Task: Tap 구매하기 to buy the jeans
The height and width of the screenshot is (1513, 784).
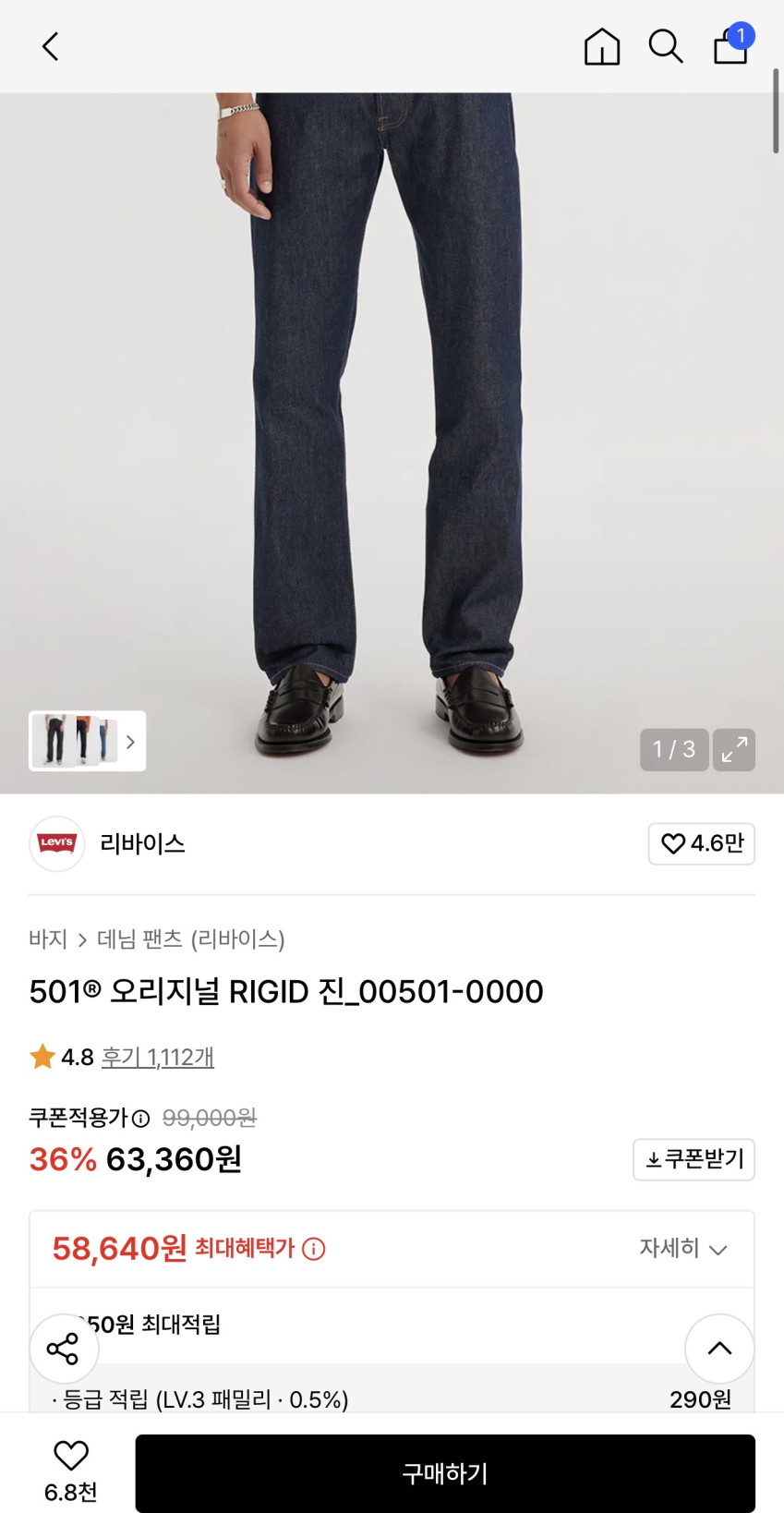Action: (x=445, y=1473)
